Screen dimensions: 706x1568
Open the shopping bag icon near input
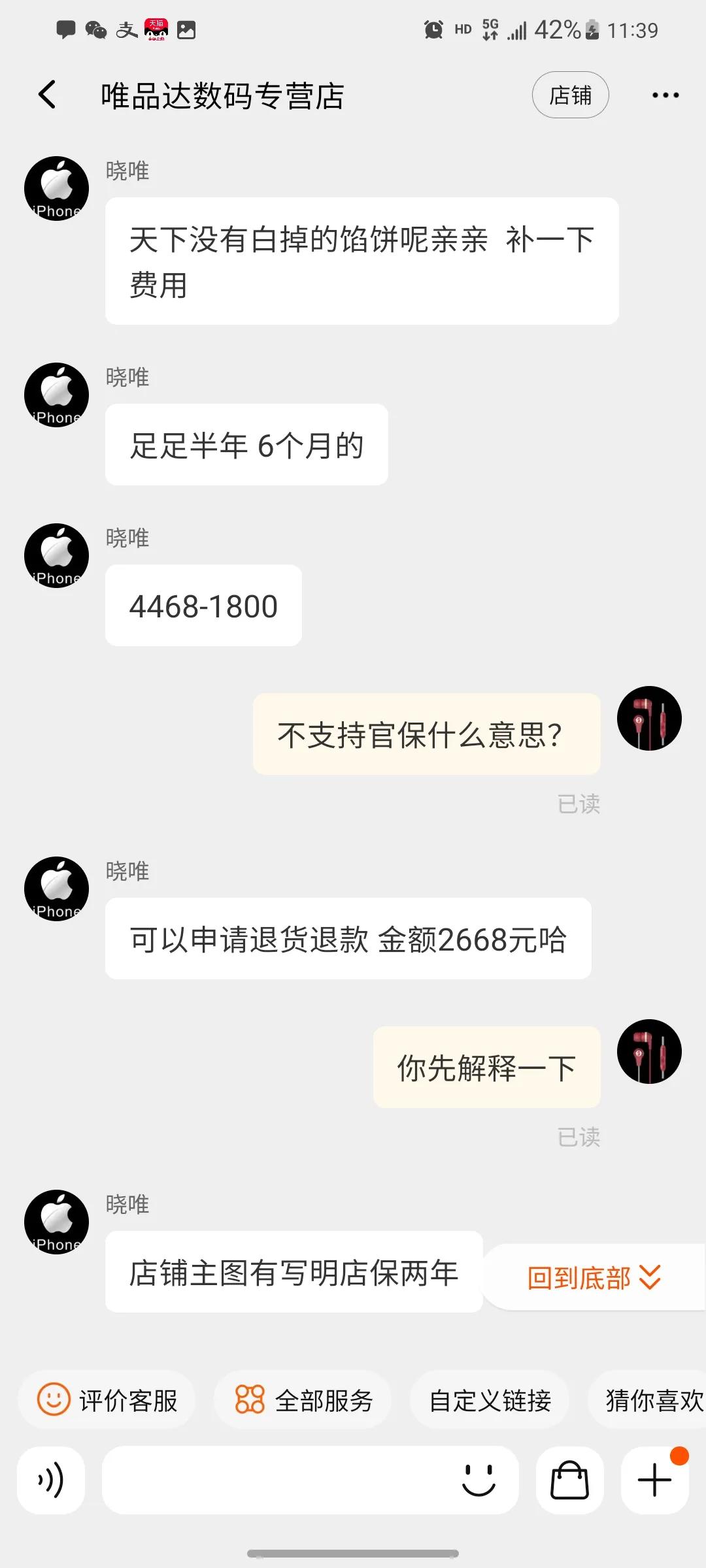click(x=569, y=1480)
